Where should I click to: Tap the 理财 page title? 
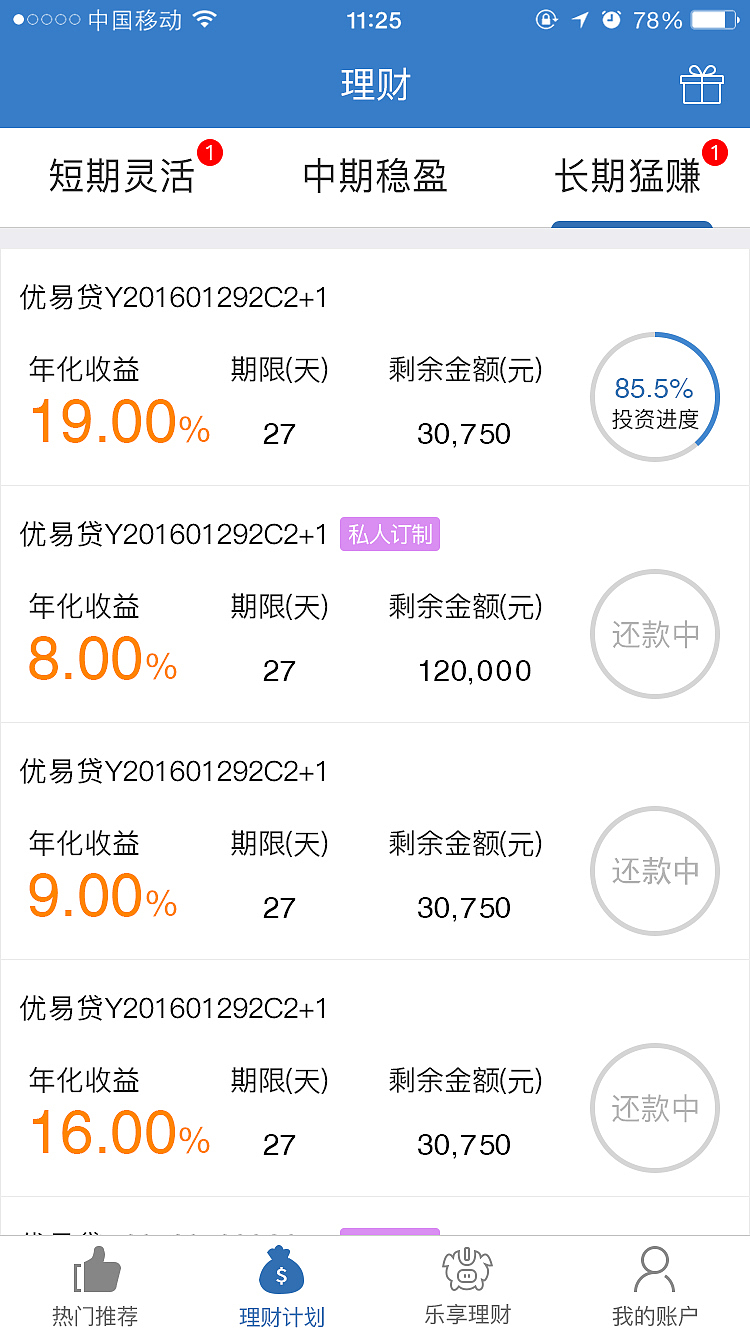coord(375,85)
